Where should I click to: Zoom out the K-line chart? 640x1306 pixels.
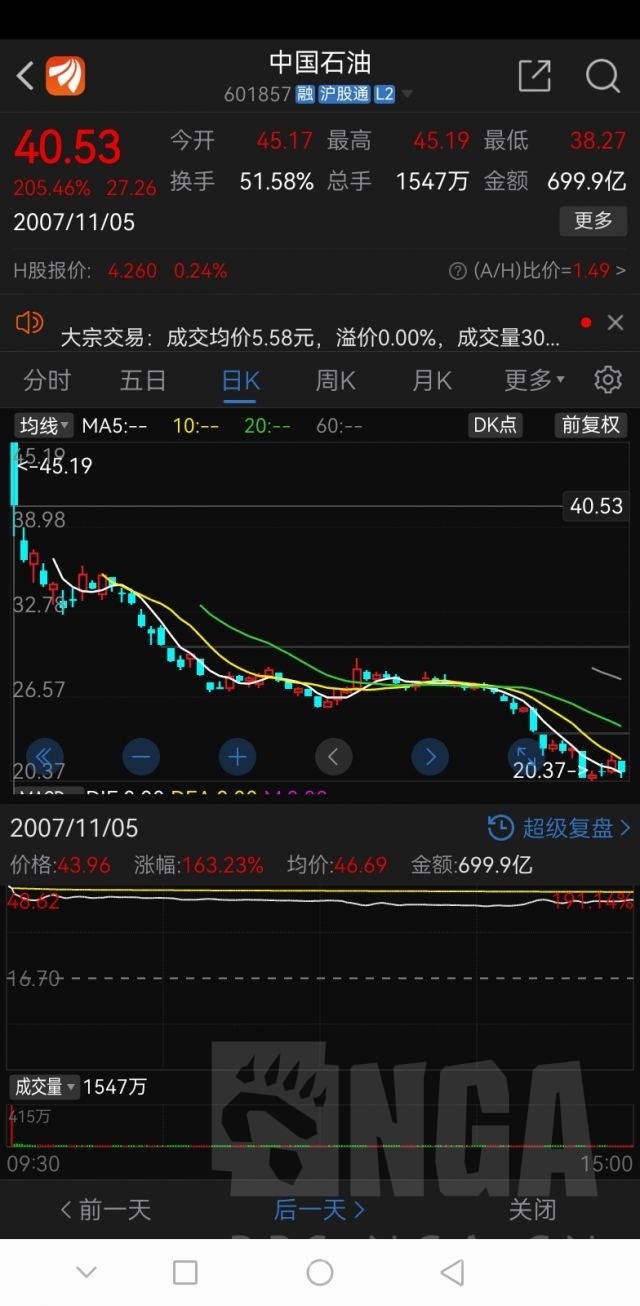coord(140,756)
